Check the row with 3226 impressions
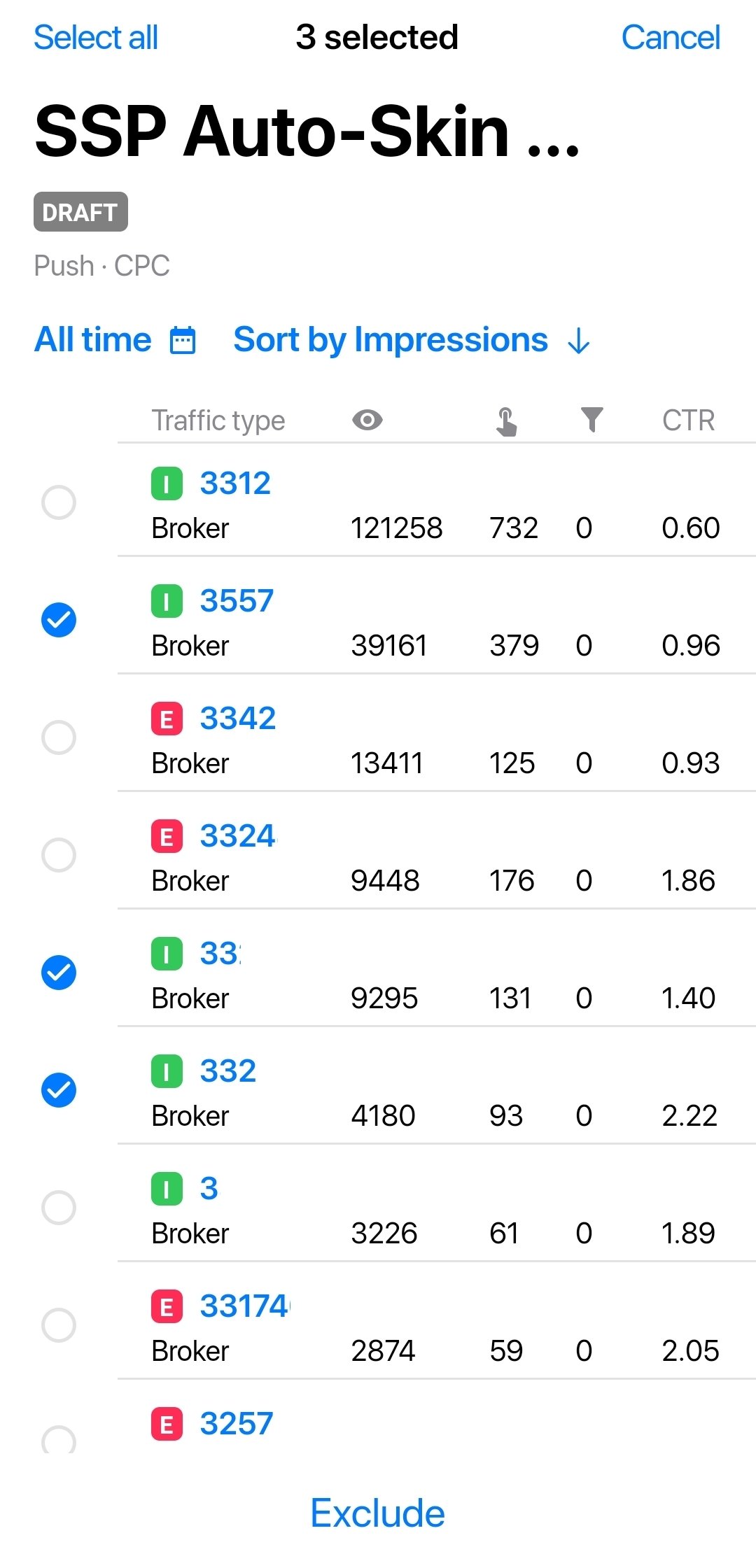The width and height of the screenshot is (756, 1568). tap(59, 1208)
